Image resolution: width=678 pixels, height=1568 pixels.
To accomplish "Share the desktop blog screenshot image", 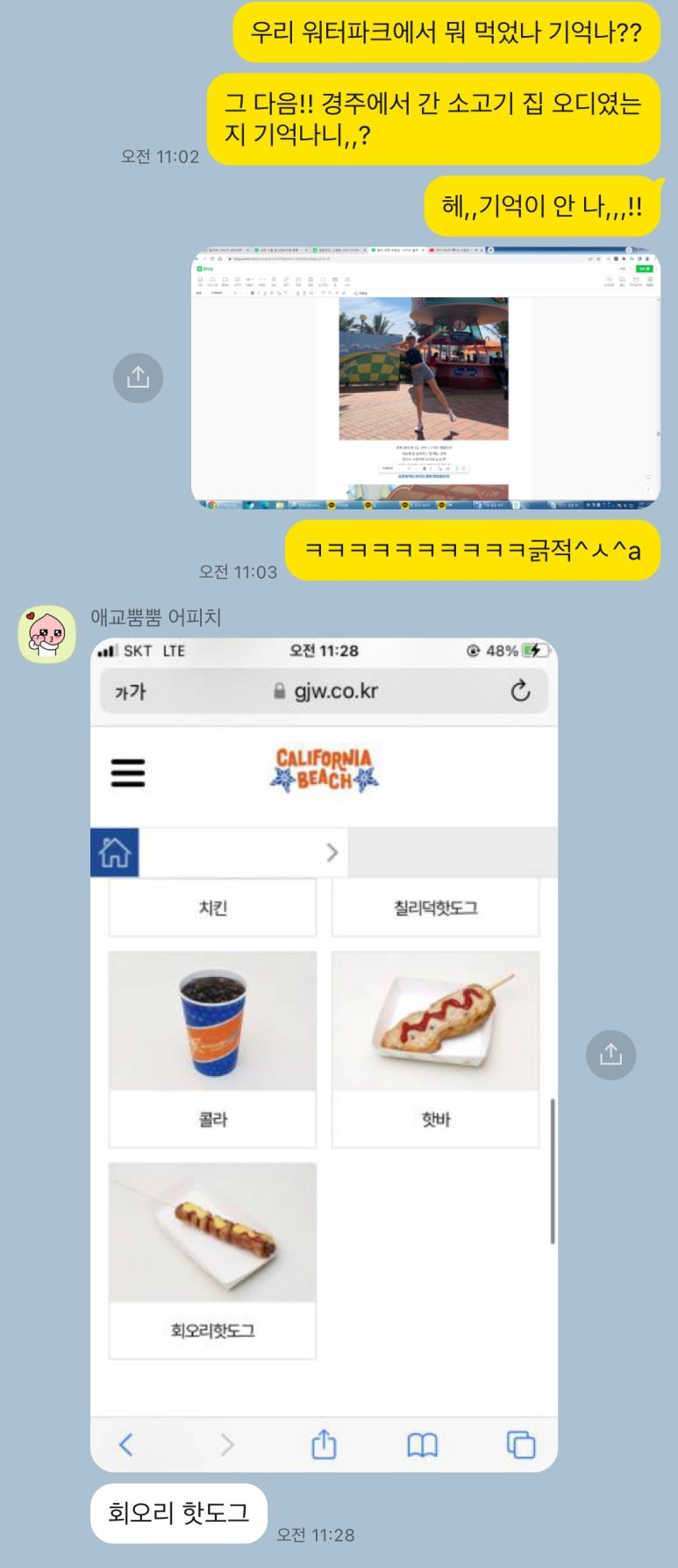I will 138,378.
